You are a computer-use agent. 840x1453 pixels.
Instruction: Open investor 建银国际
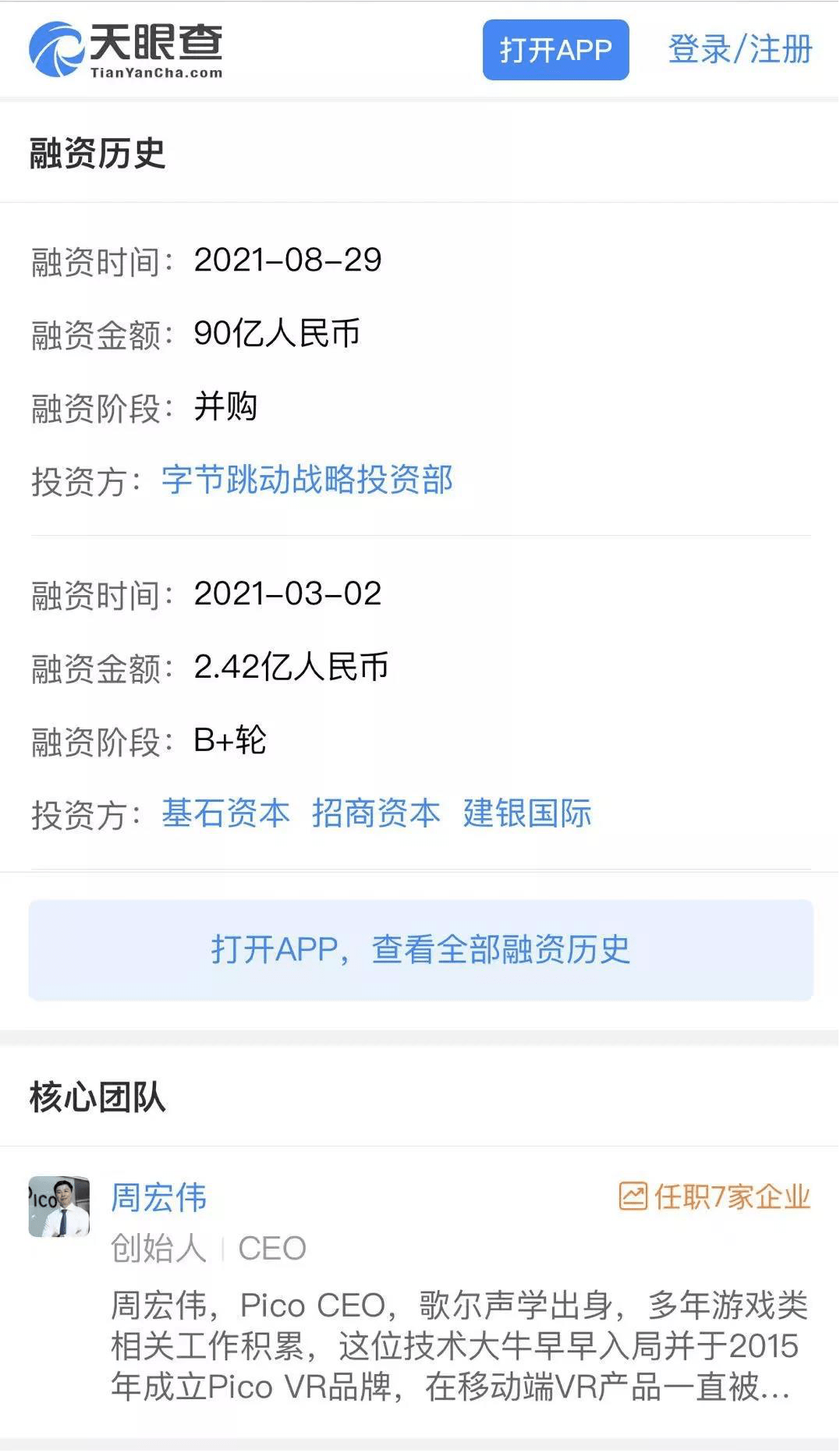[527, 813]
